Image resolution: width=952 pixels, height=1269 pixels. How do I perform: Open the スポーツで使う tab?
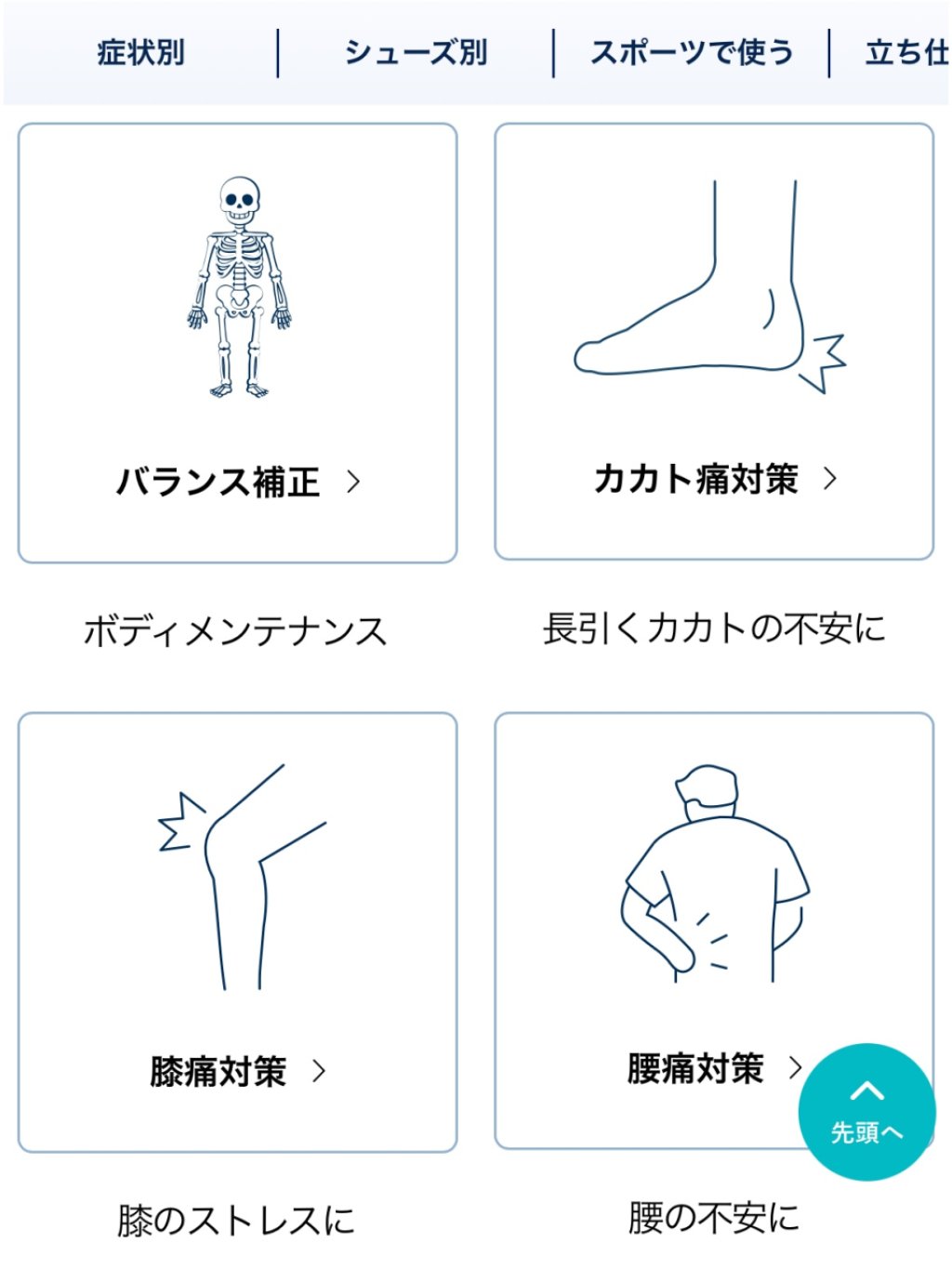pyautogui.click(x=692, y=53)
